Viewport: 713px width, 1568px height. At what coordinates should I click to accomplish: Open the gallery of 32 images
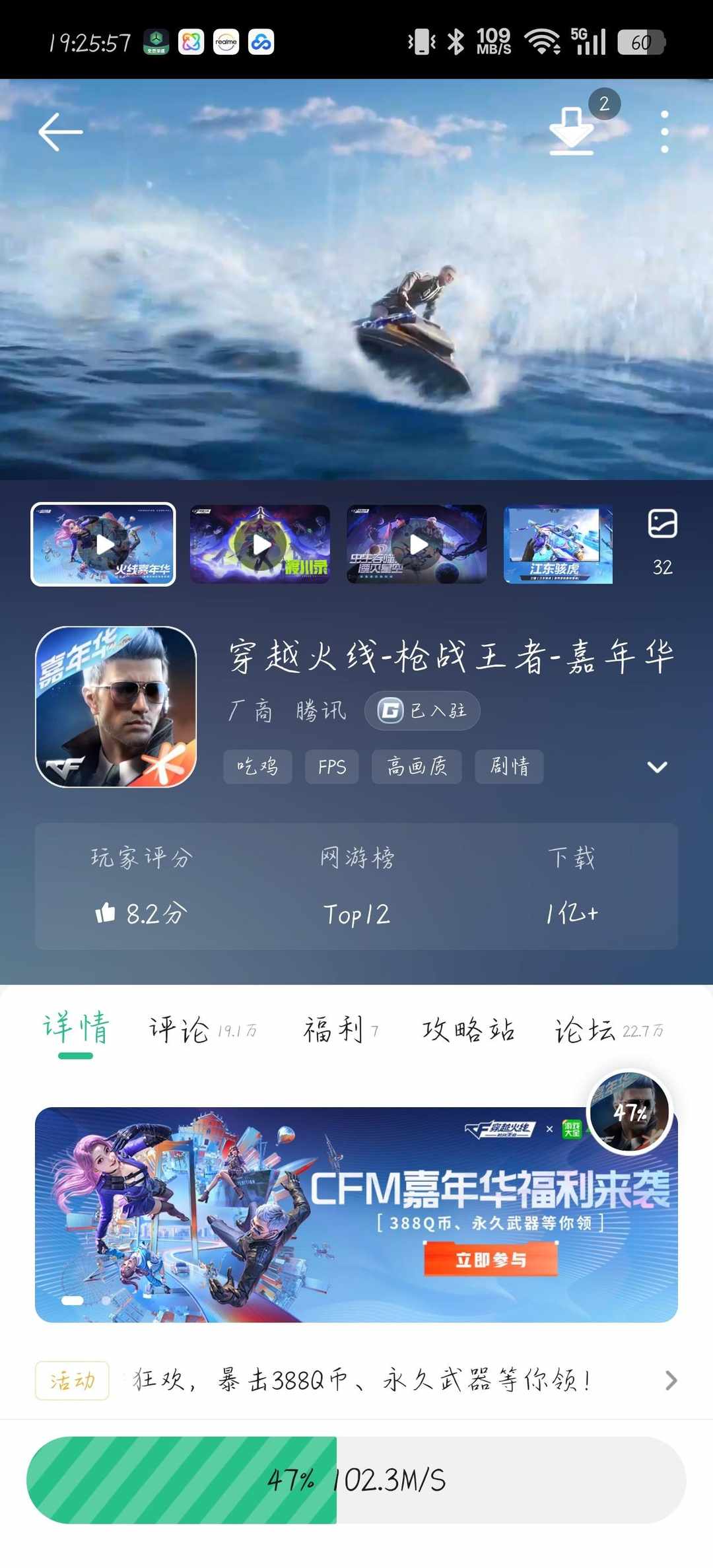(662, 542)
